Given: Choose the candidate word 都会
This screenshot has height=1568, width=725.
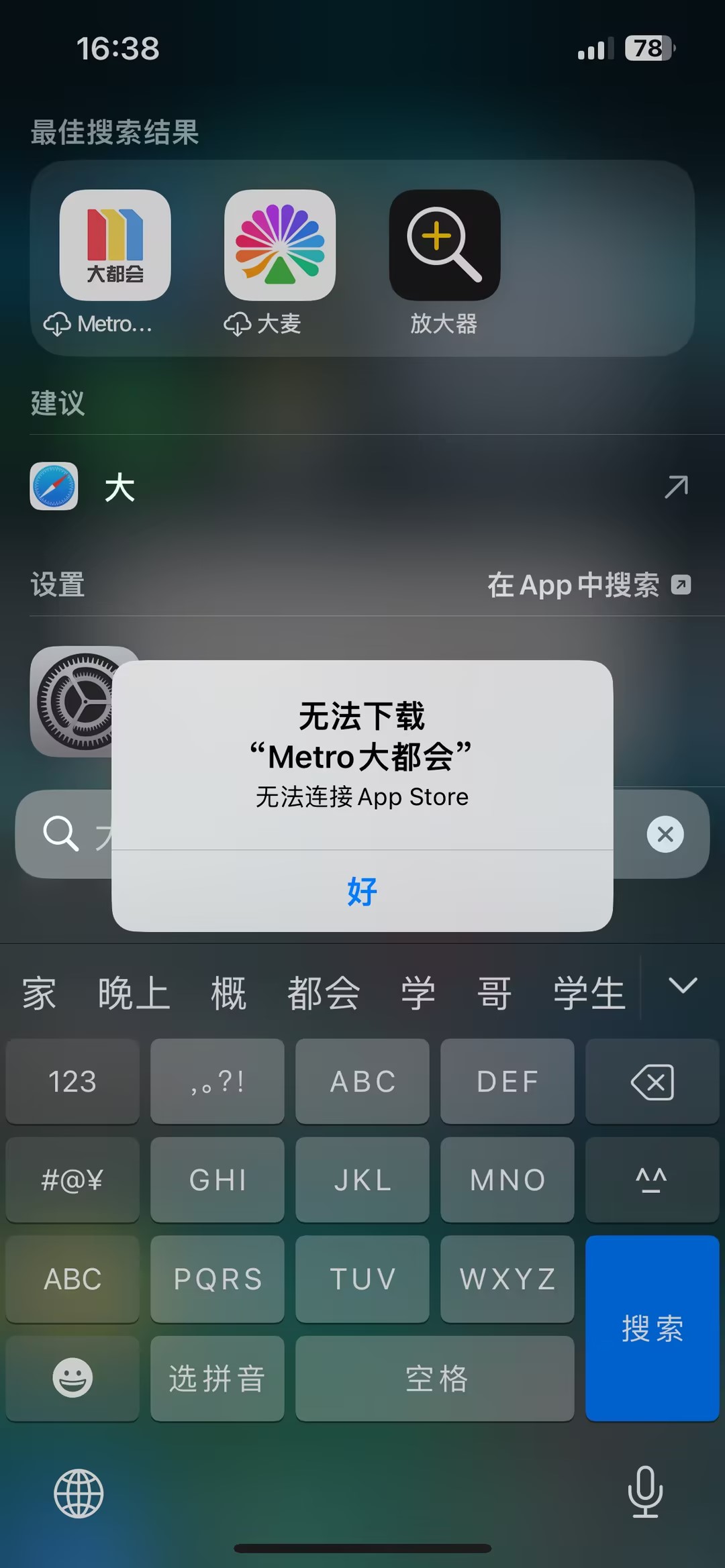Looking at the screenshot, I should tap(324, 993).
